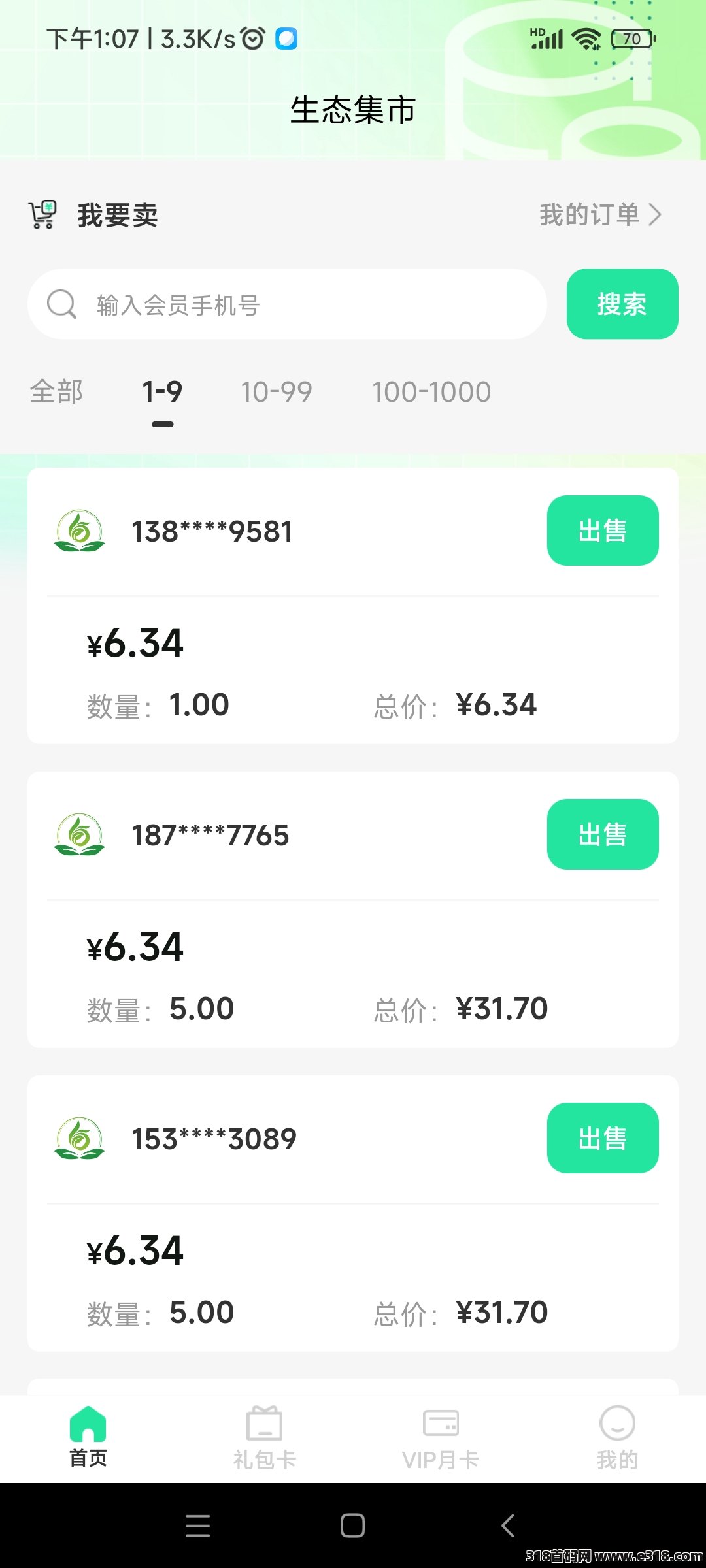Select the 10-99 quantity tab
This screenshot has height=1568, width=706.
click(x=277, y=392)
